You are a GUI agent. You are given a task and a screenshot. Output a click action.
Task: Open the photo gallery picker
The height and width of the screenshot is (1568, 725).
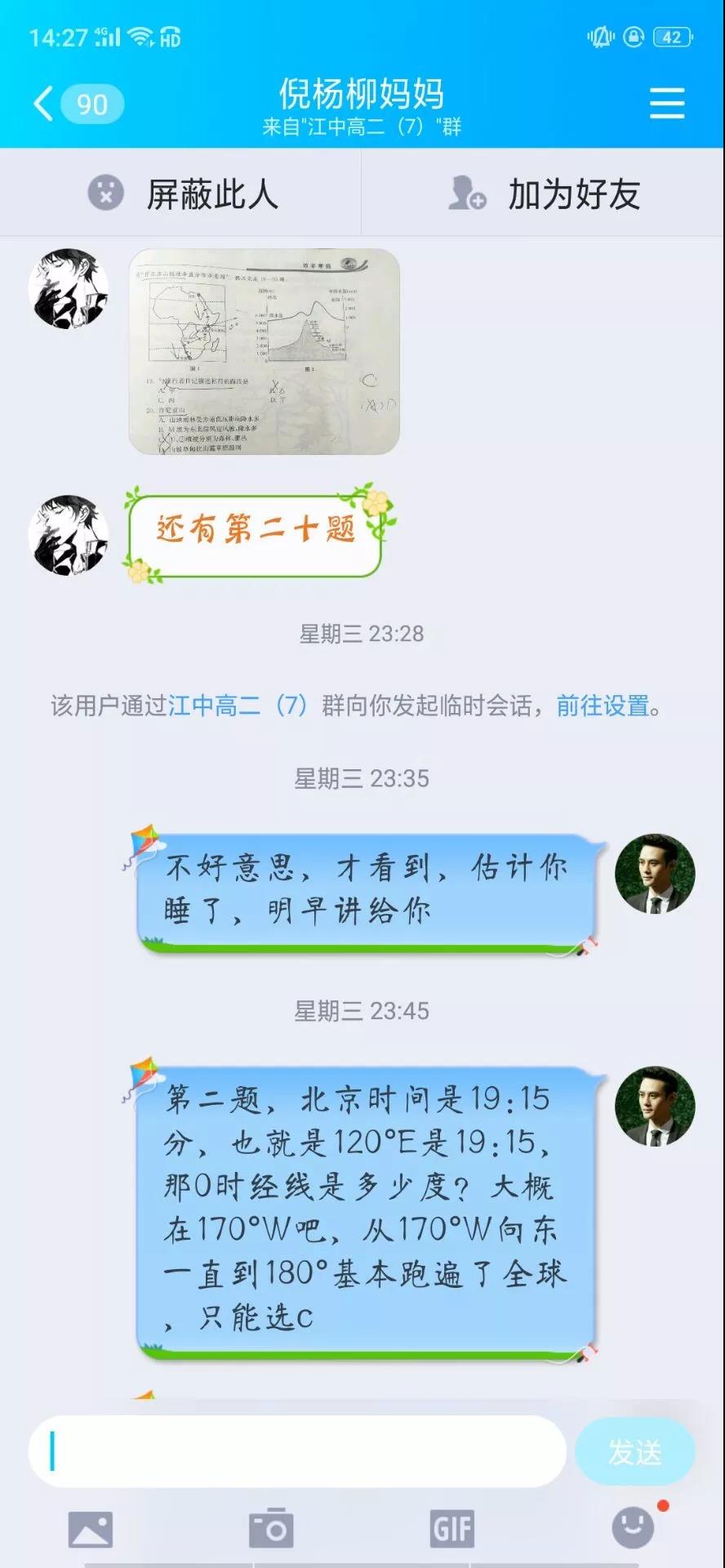pos(91,1529)
